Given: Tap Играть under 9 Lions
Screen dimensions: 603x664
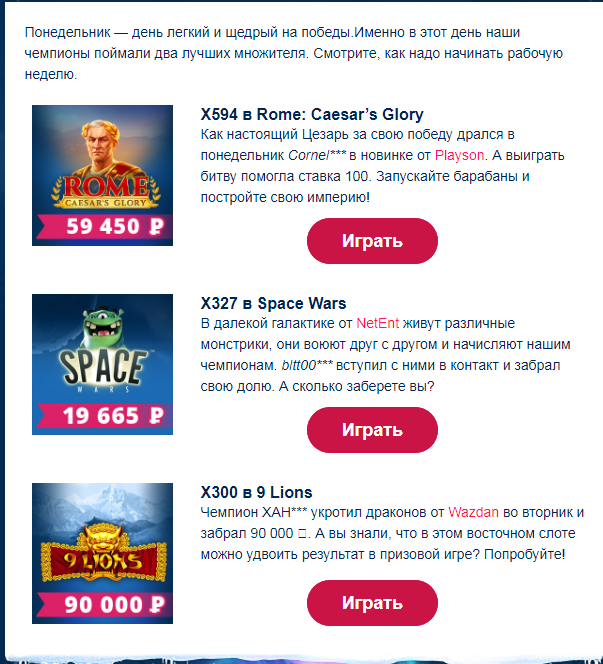Looking at the screenshot, I should pos(372,603).
